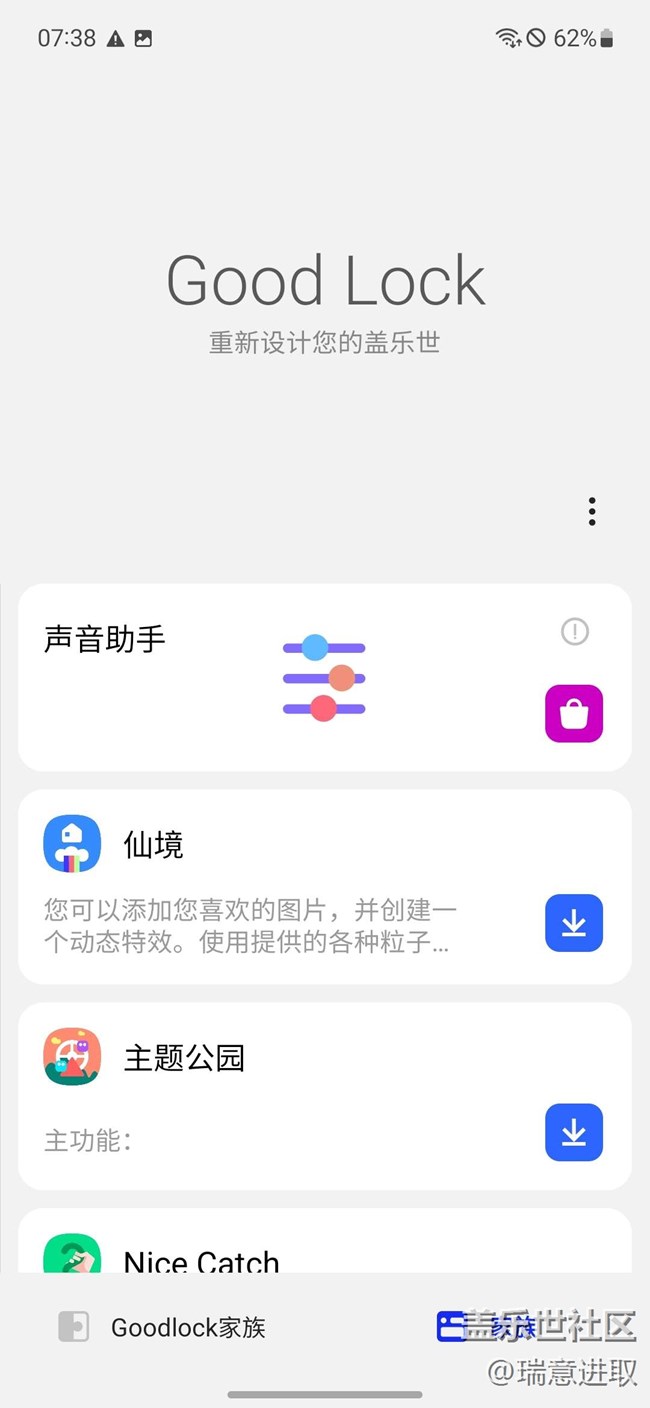Switch to the Goodlock家族 tab
The width and height of the screenshot is (650, 1408).
coord(162,1327)
